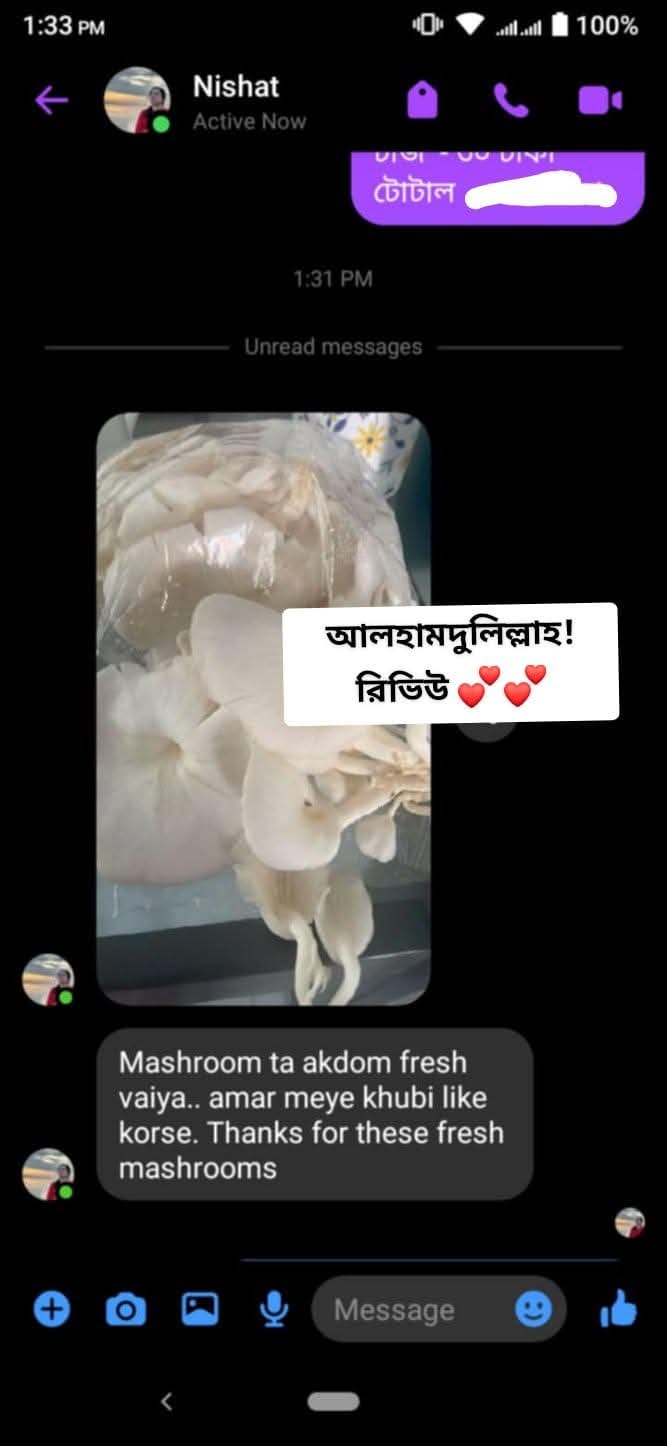Tap the purple label tag icon
This screenshot has height=1446, width=667.
pyautogui.click(x=423, y=101)
